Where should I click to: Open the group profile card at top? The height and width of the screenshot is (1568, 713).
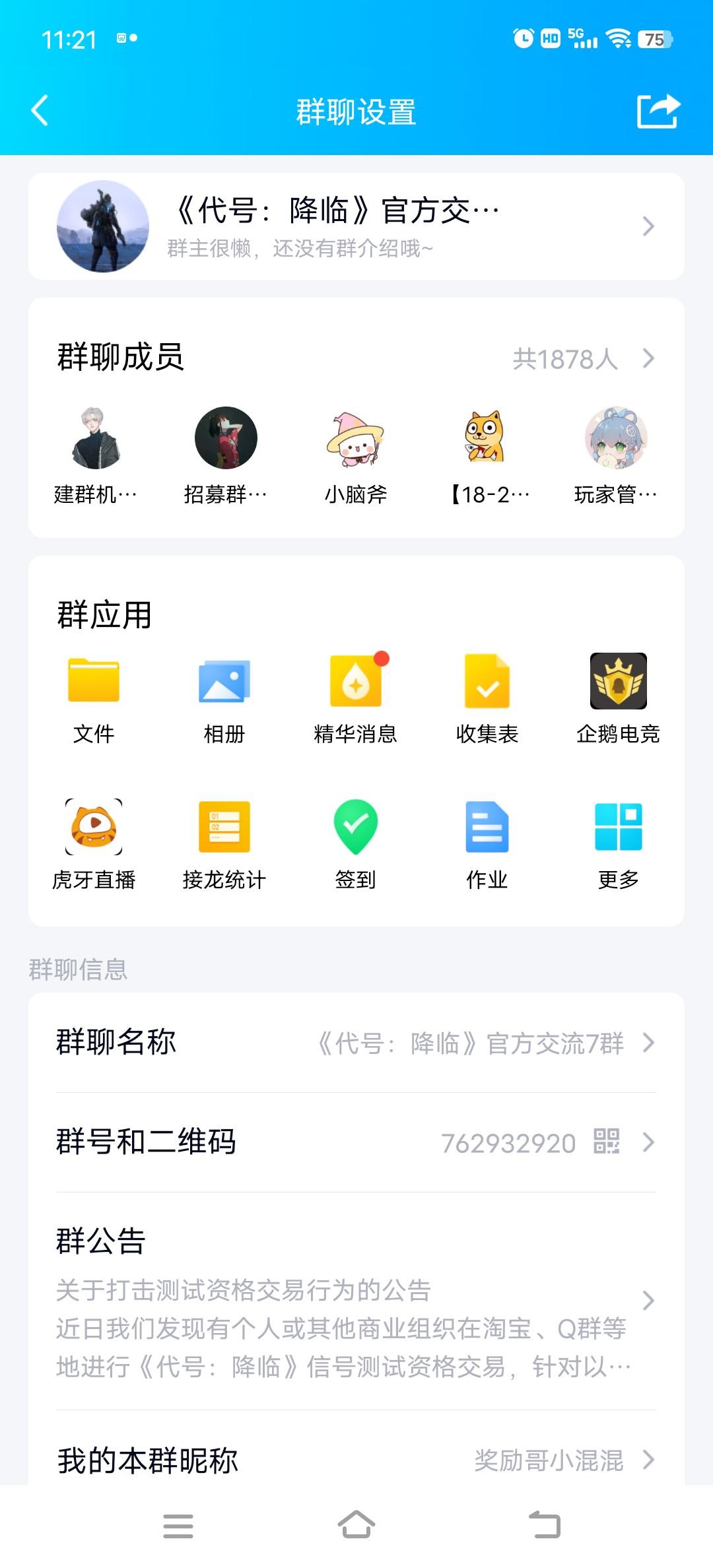click(356, 226)
